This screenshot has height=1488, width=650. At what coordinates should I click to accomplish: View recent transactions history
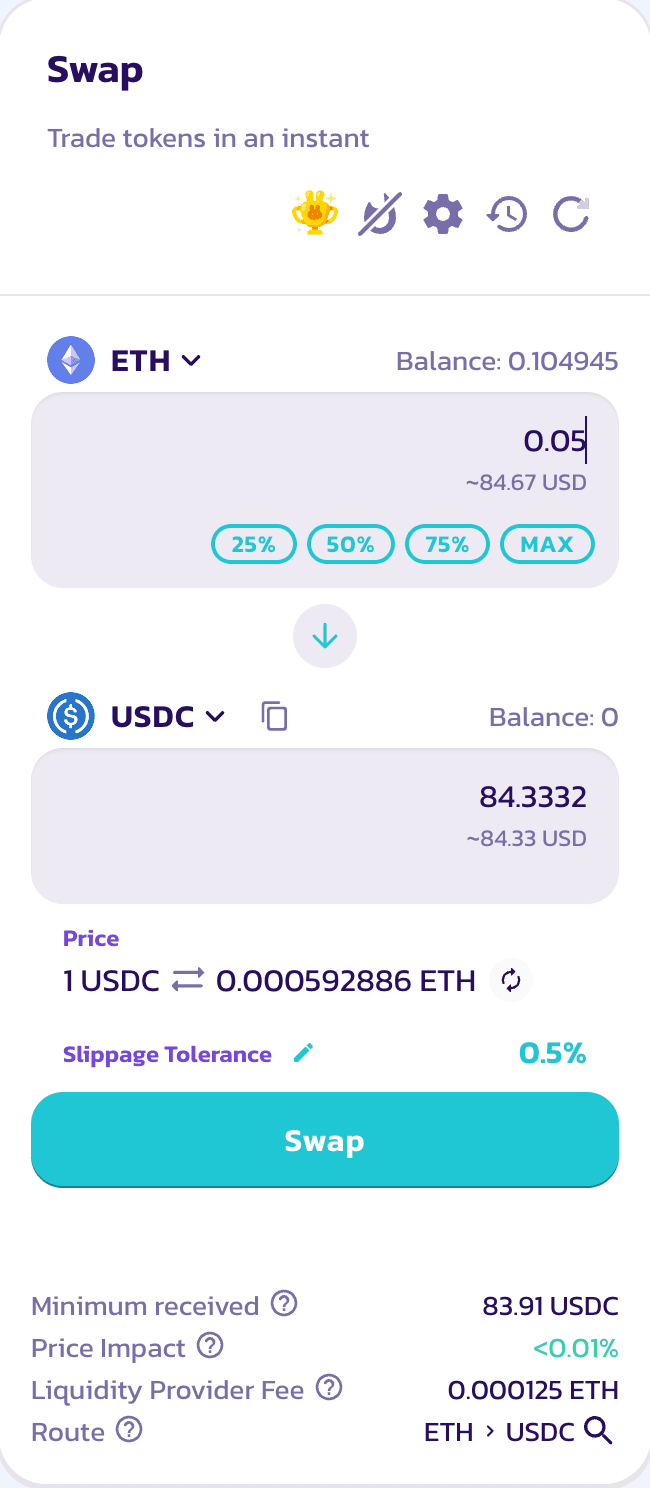507,214
